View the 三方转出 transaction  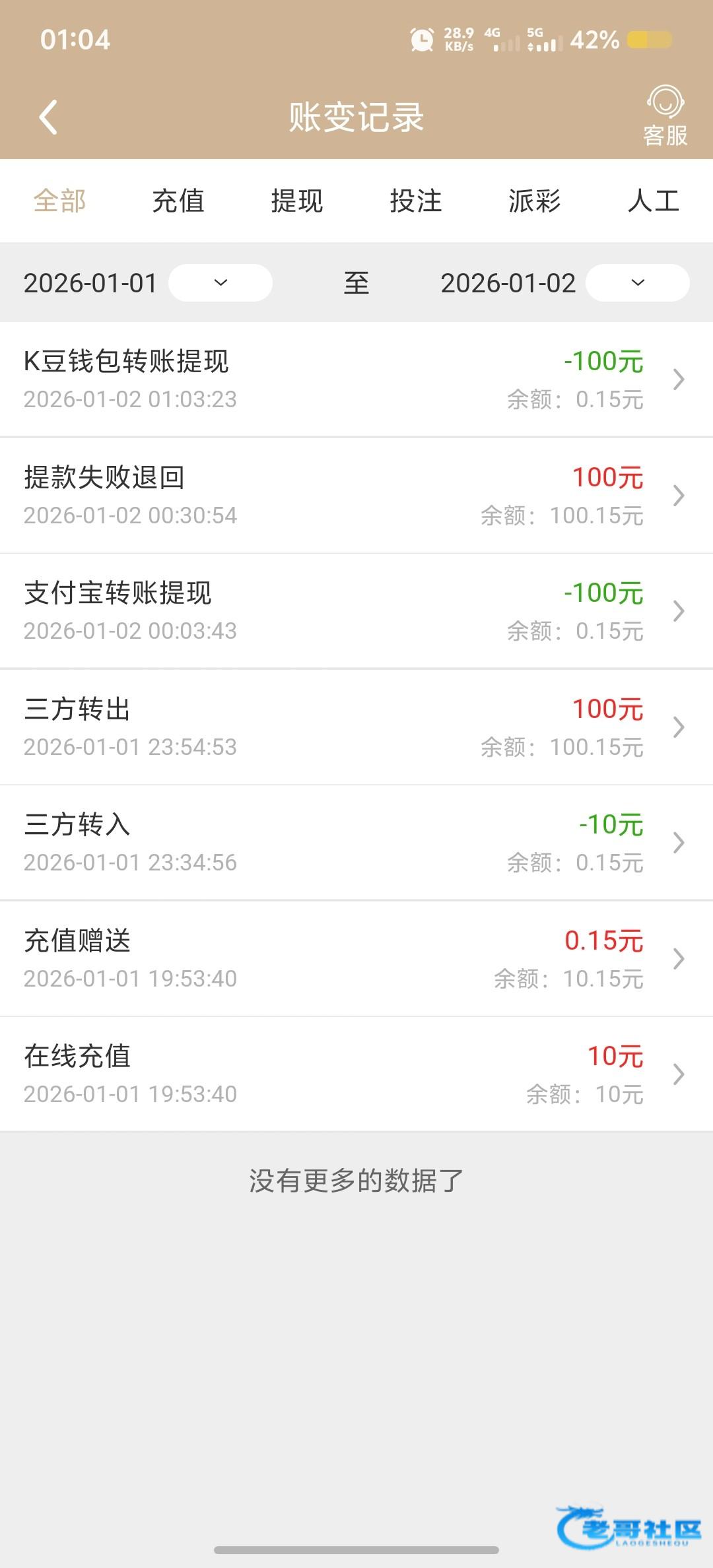(x=356, y=727)
